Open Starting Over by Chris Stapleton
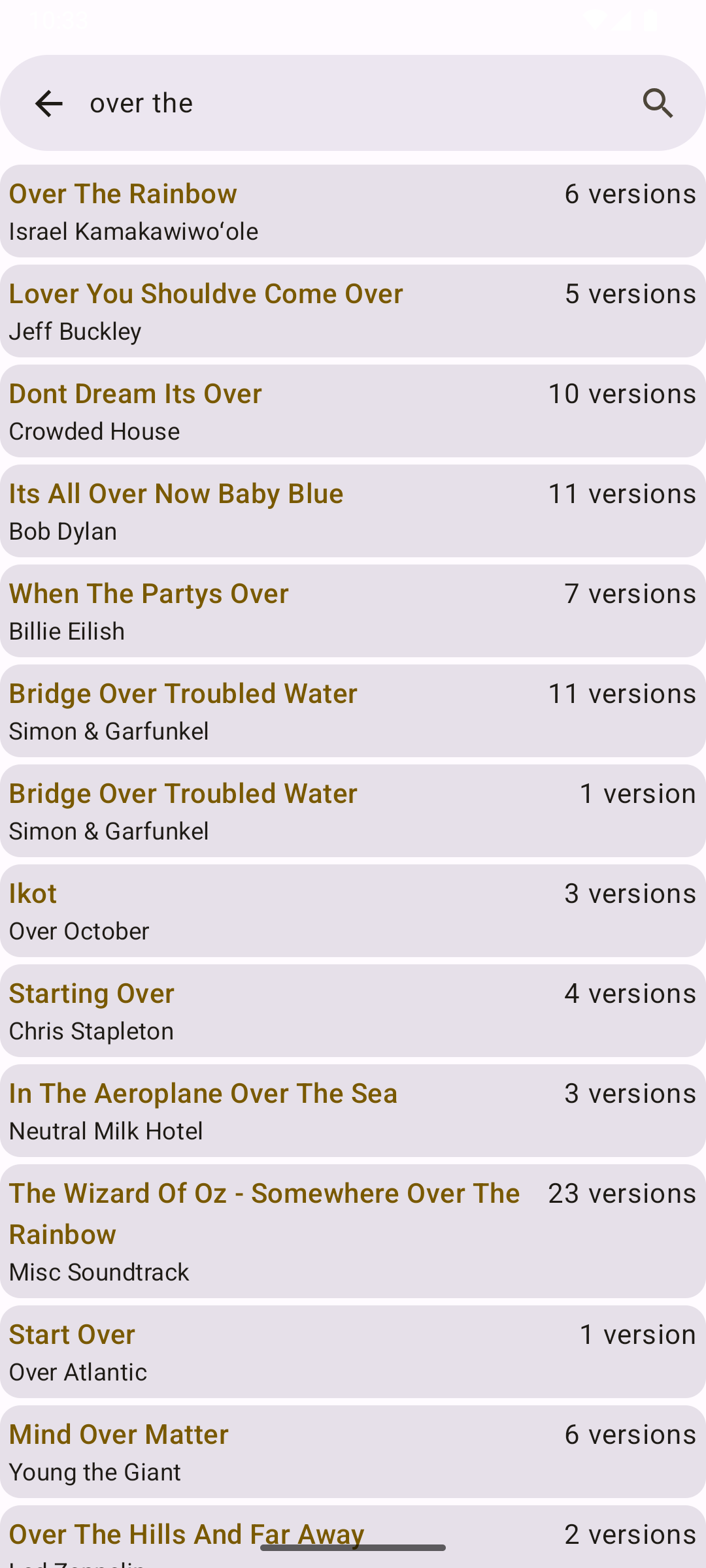 (353, 1011)
